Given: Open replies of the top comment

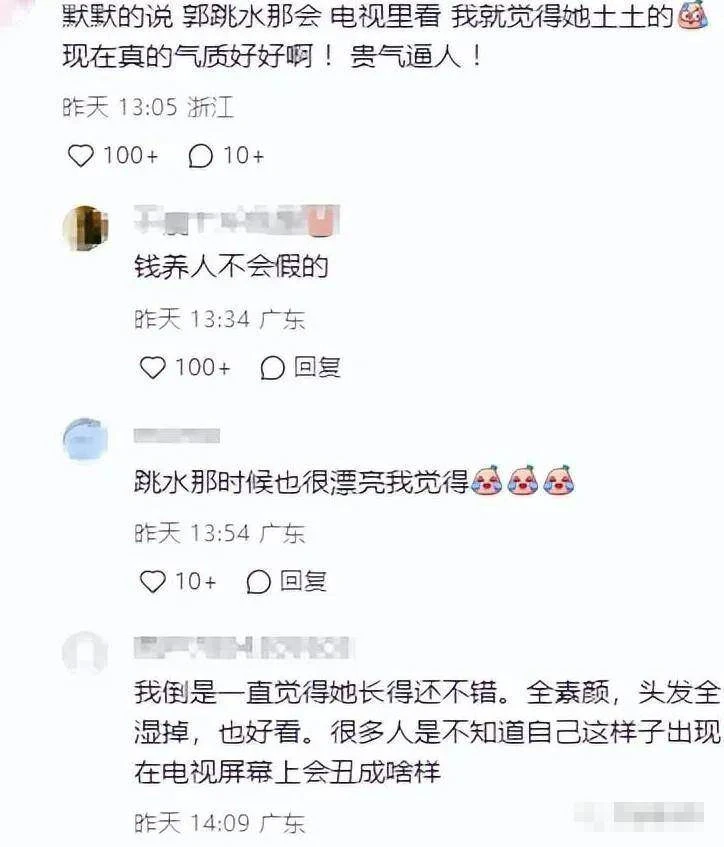Looking at the screenshot, I should (x=201, y=156).
